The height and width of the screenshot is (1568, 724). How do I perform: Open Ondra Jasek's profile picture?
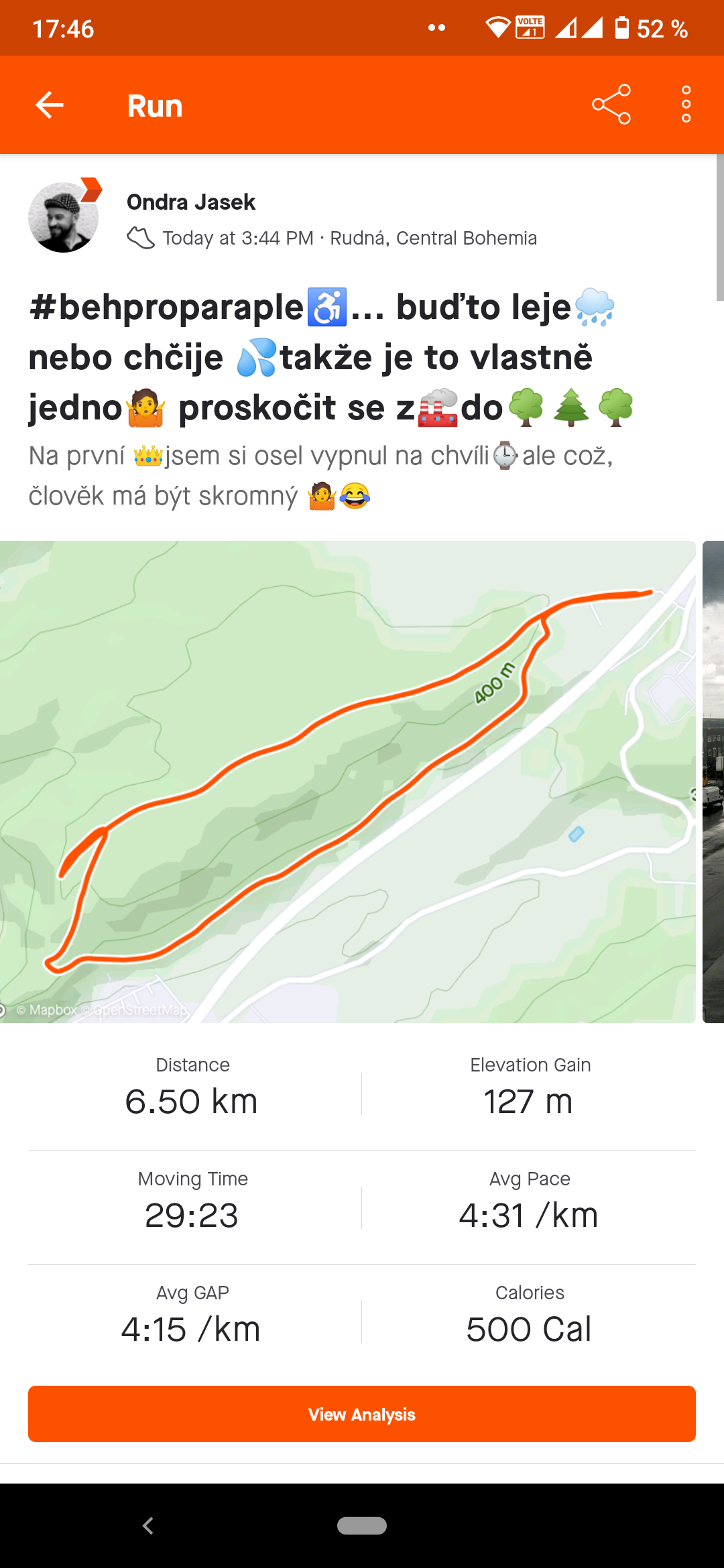[x=64, y=217]
